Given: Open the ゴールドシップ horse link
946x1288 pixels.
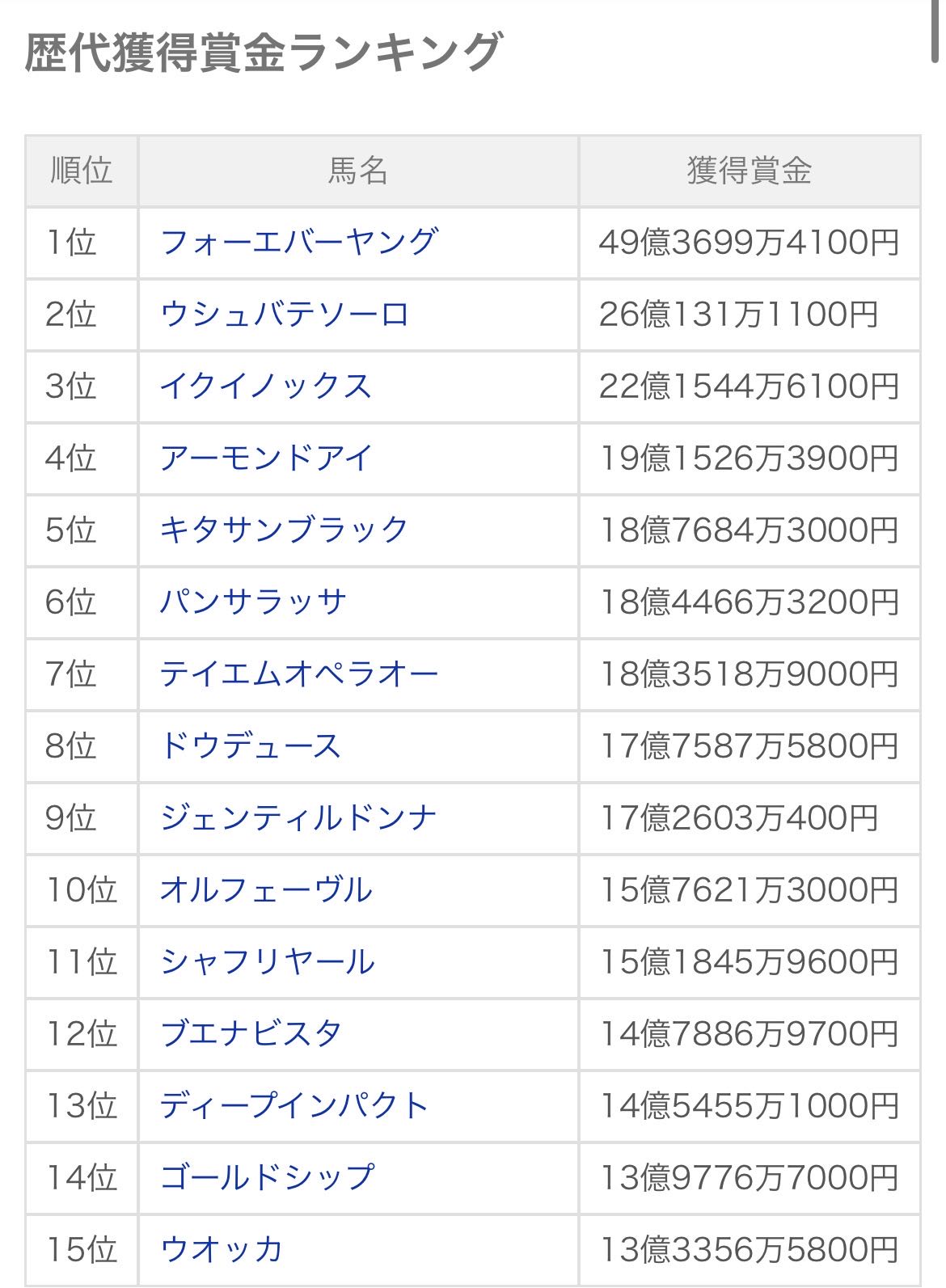Looking at the screenshot, I should 268,1177.
